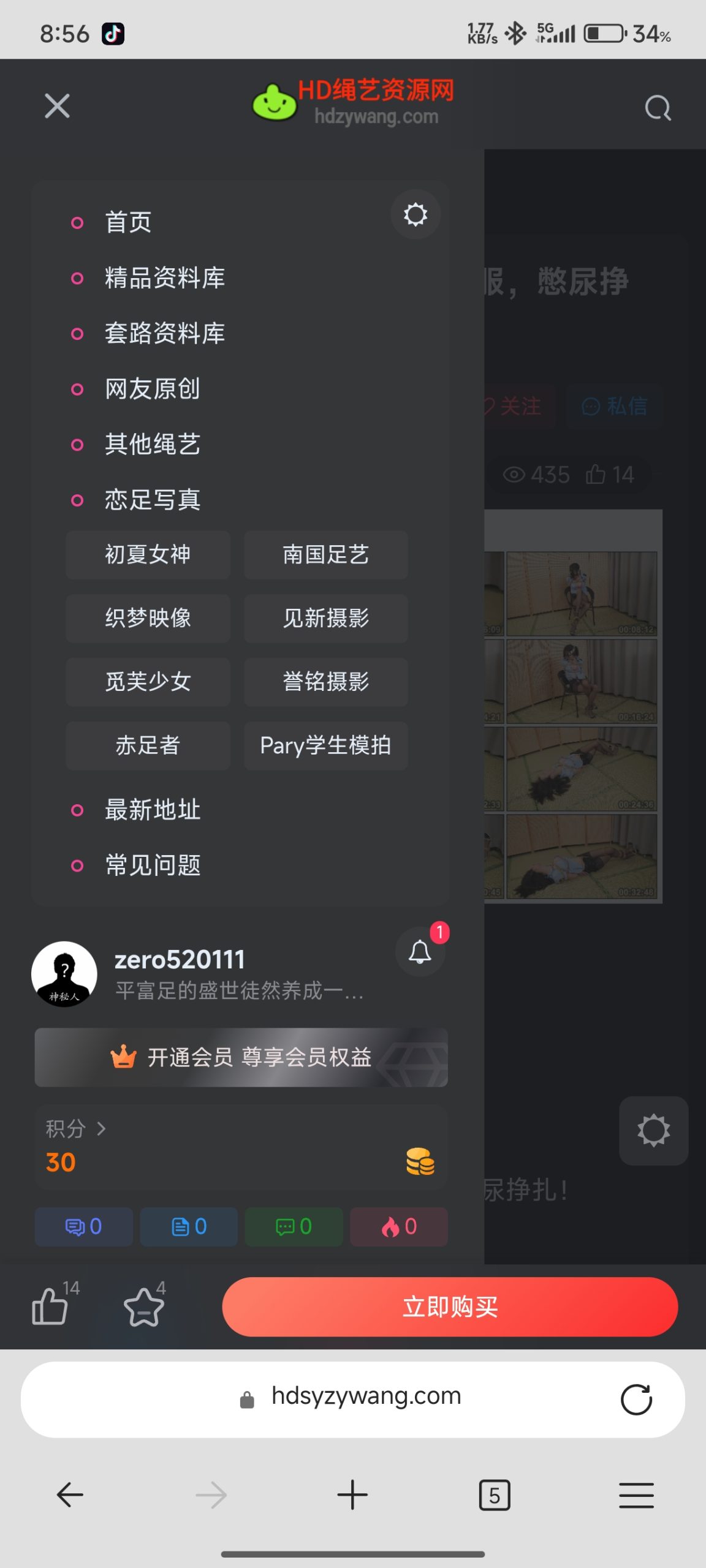
Task: Open 套路资料库 menu item
Action: (164, 333)
